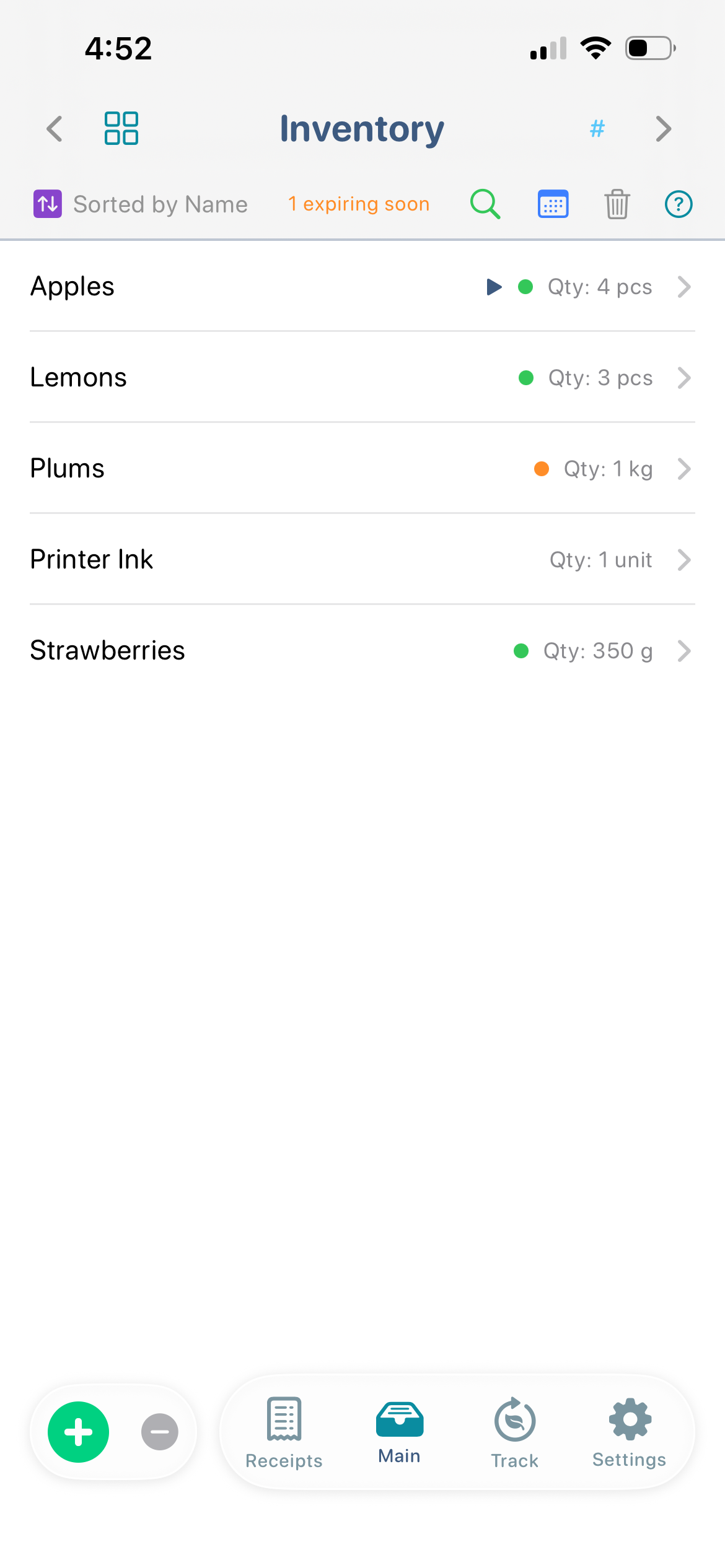Viewport: 725px width, 1568px height.
Task: Open the Printer Ink item
Action: pyautogui.click(x=362, y=560)
